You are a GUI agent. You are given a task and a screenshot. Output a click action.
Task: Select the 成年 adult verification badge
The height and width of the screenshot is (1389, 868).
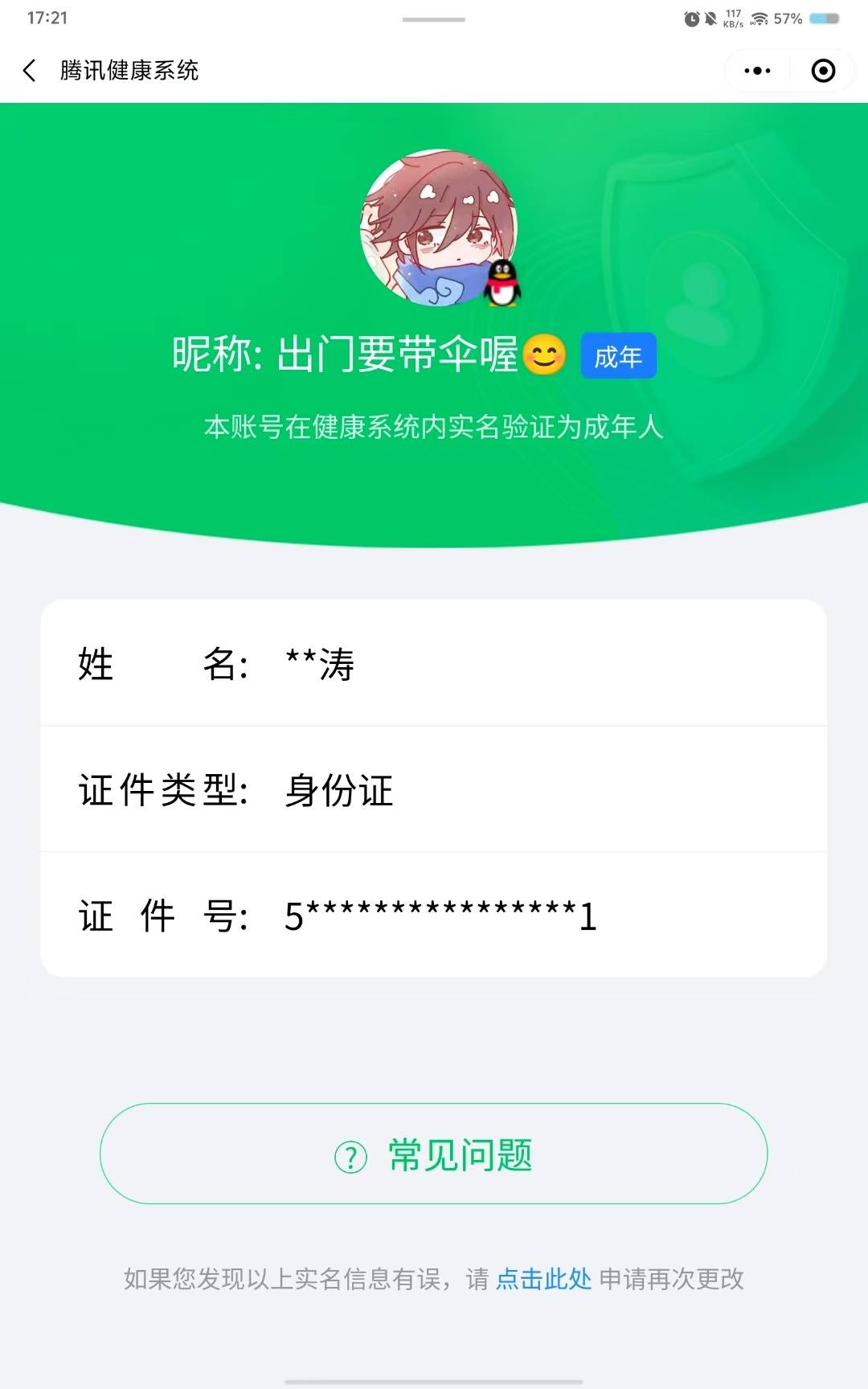[x=617, y=356]
